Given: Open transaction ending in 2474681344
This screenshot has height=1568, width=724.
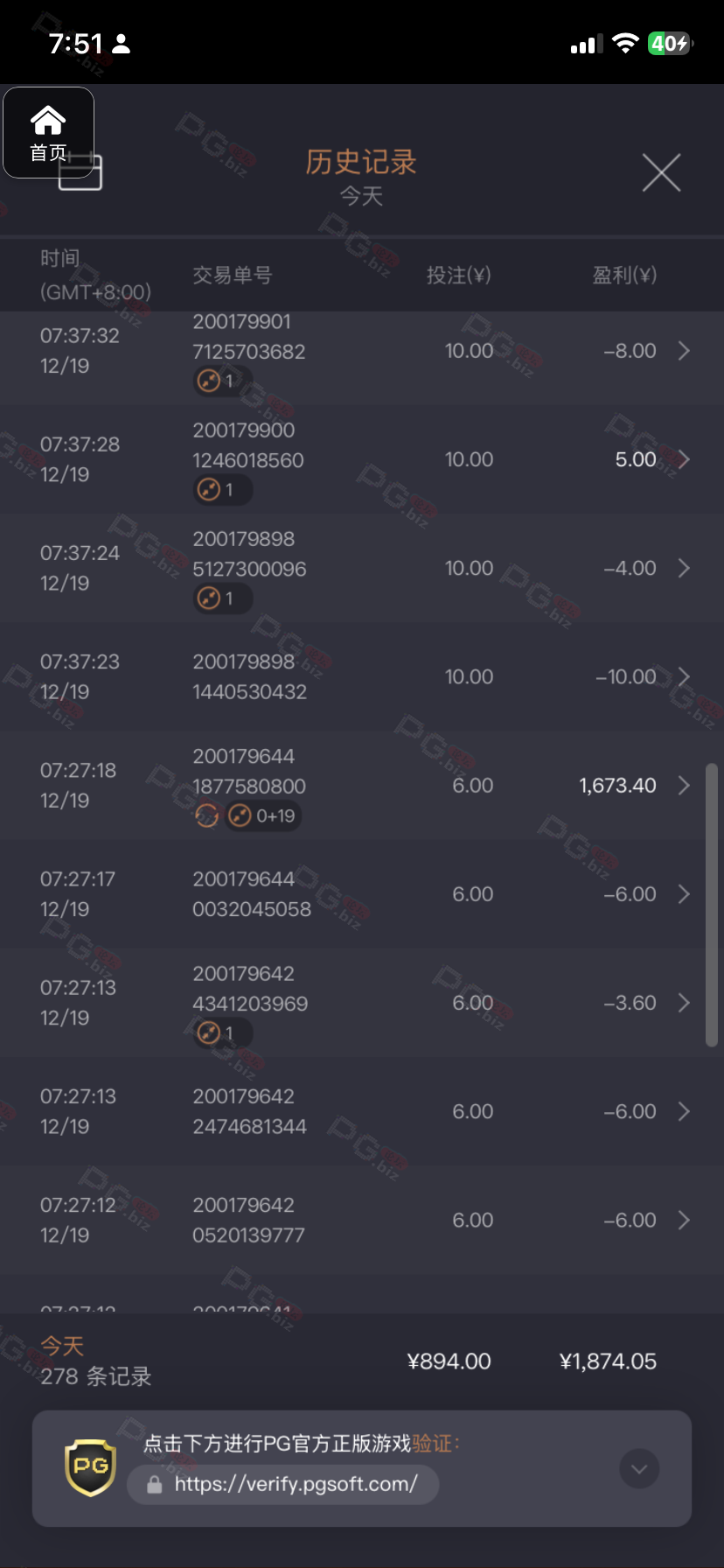Looking at the screenshot, I should [x=684, y=1111].
